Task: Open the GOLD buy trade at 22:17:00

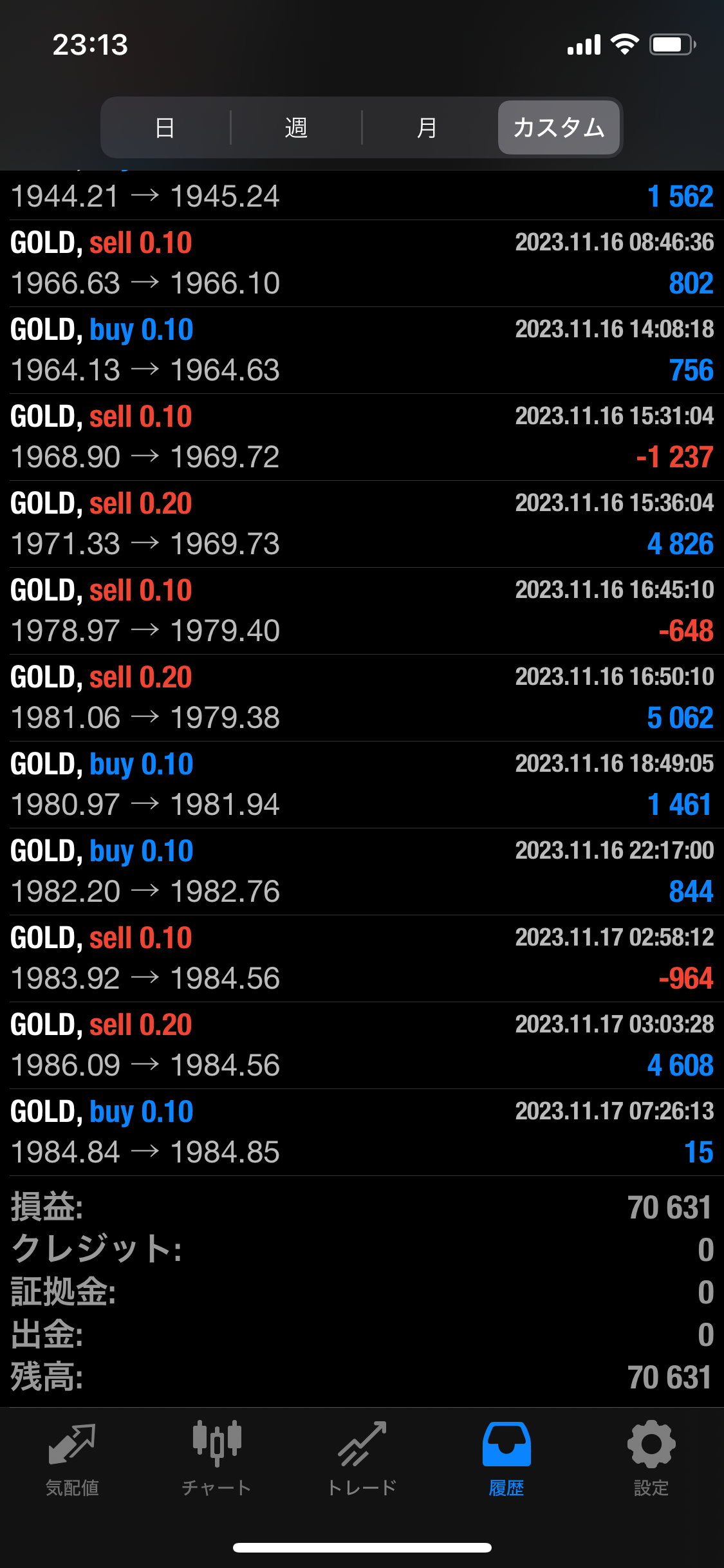Action: (362, 872)
